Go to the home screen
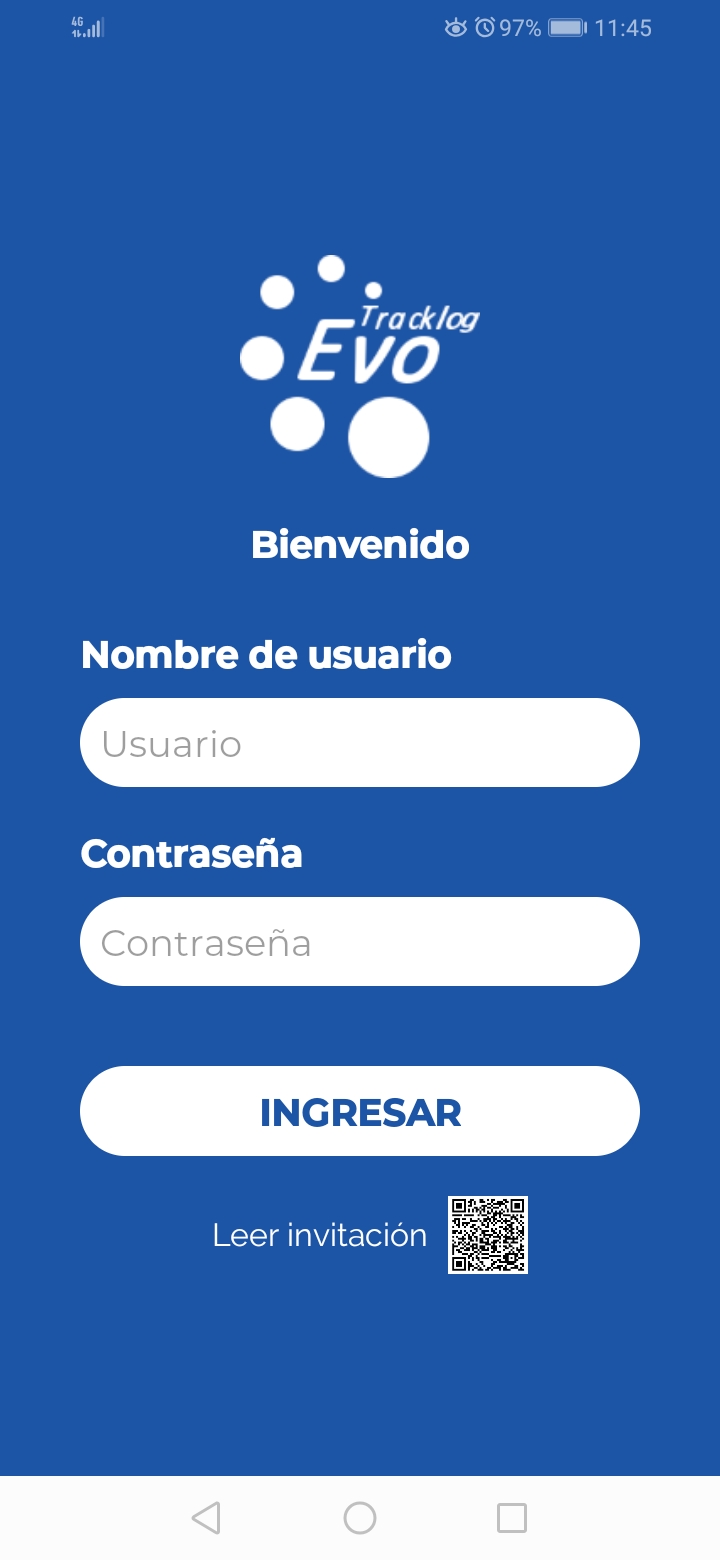720x1560 pixels. (x=360, y=1518)
